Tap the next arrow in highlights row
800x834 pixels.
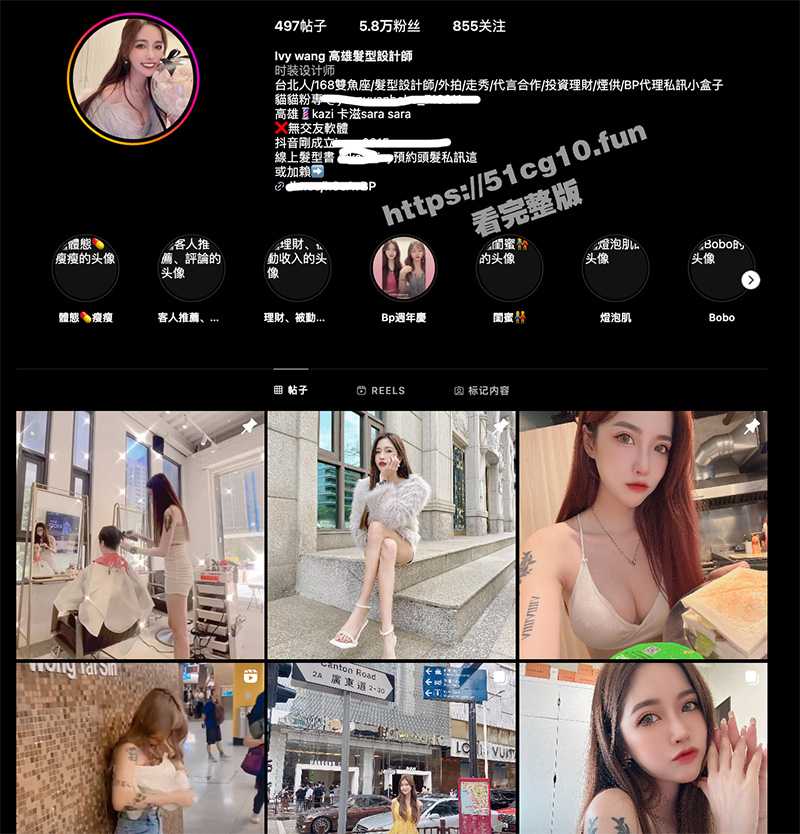[x=751, y=280]
